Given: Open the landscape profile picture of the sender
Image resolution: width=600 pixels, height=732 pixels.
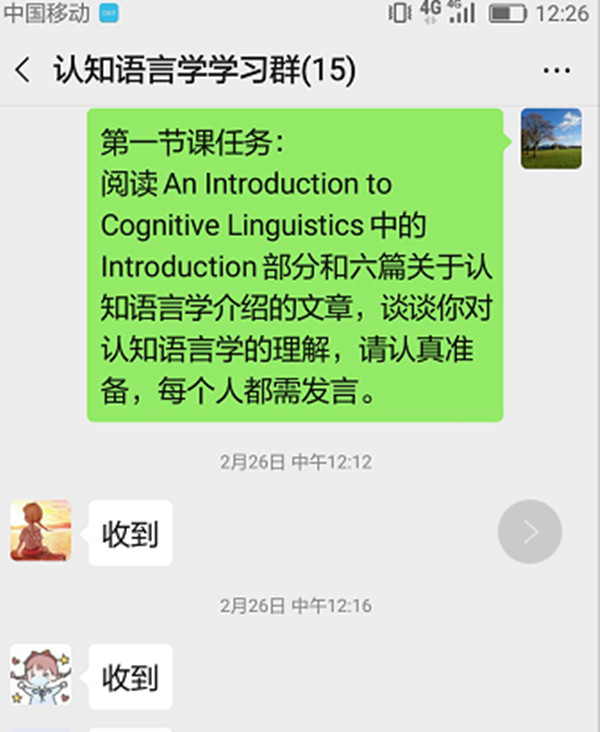Looking at the screenshot, I should pyautogui.click(x=551, y=139).
